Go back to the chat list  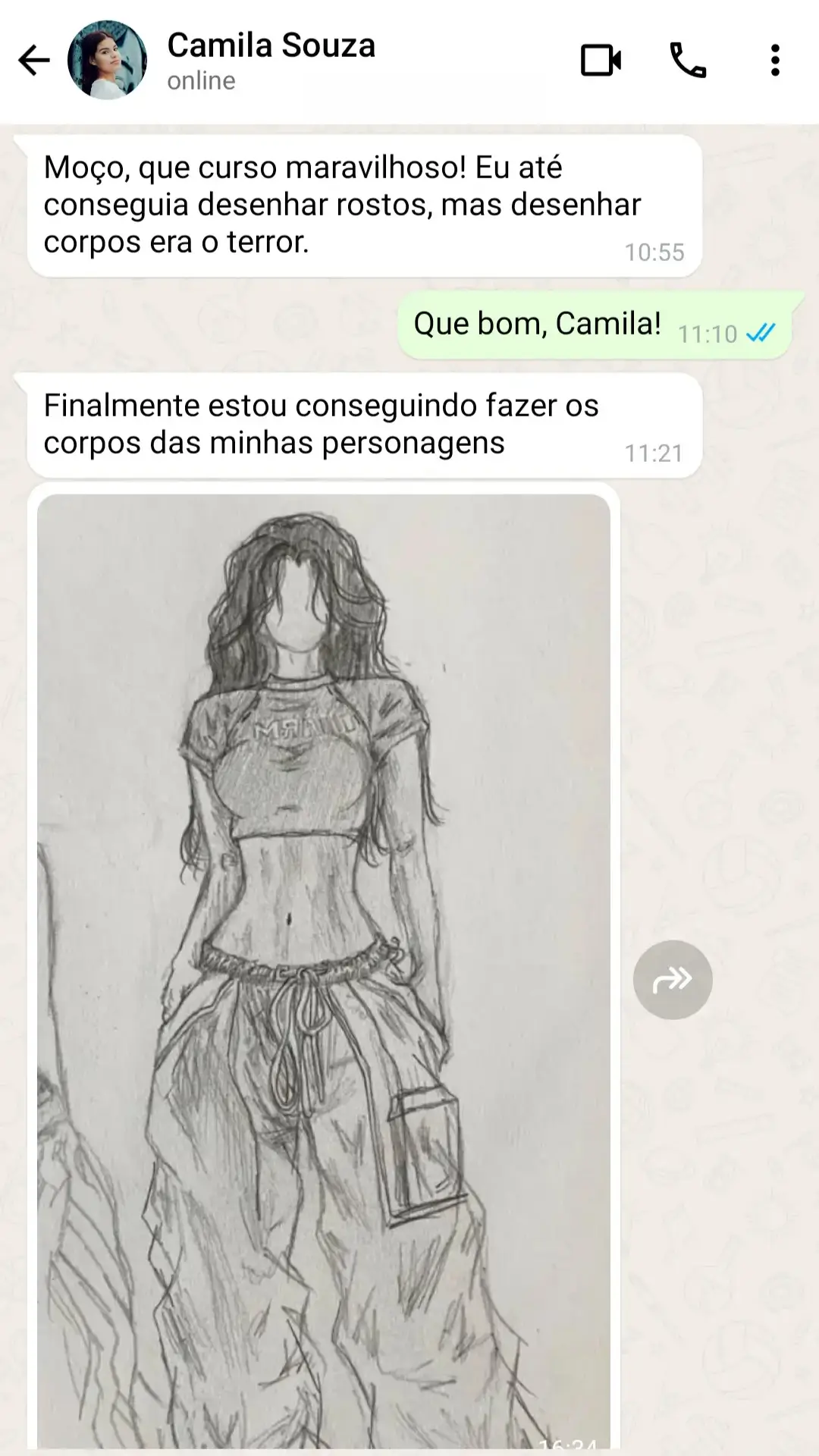click(34, 61)
